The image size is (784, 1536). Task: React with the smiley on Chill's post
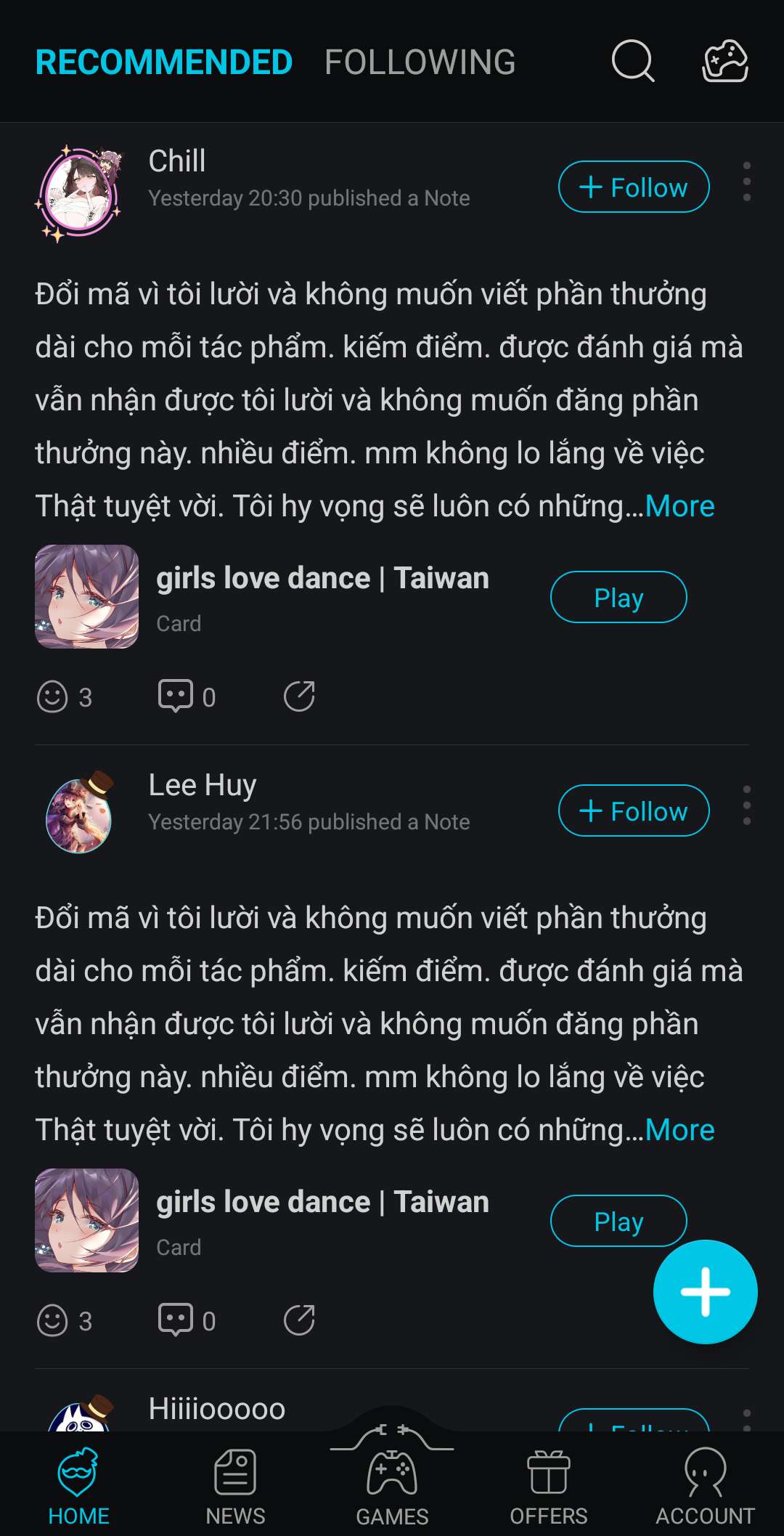tap(52, 697)
